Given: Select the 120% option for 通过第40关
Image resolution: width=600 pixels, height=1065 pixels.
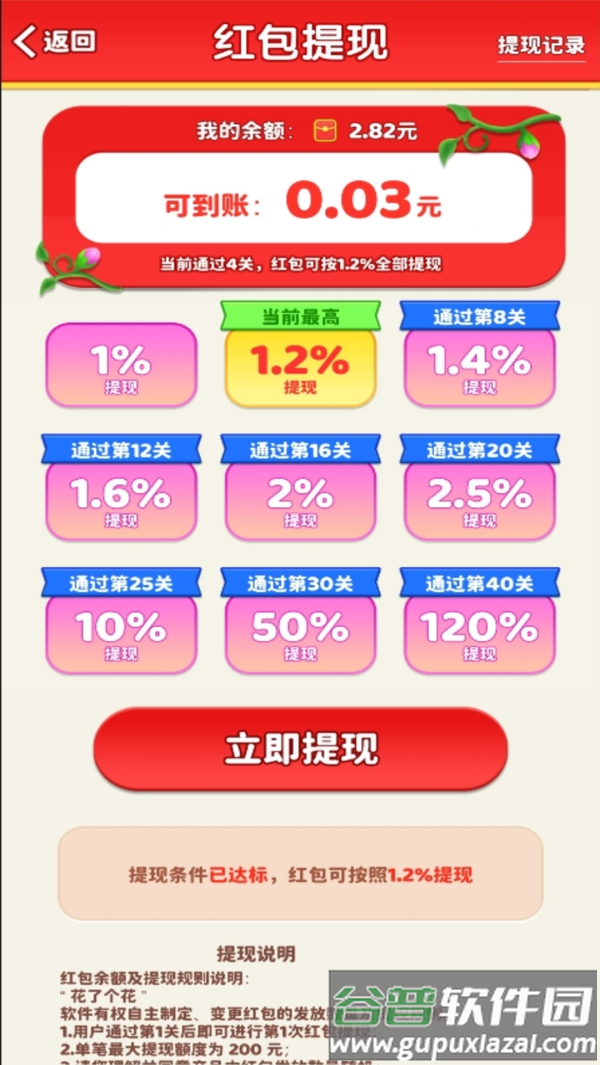Looking at the screenshot, I should click(479, 634).
